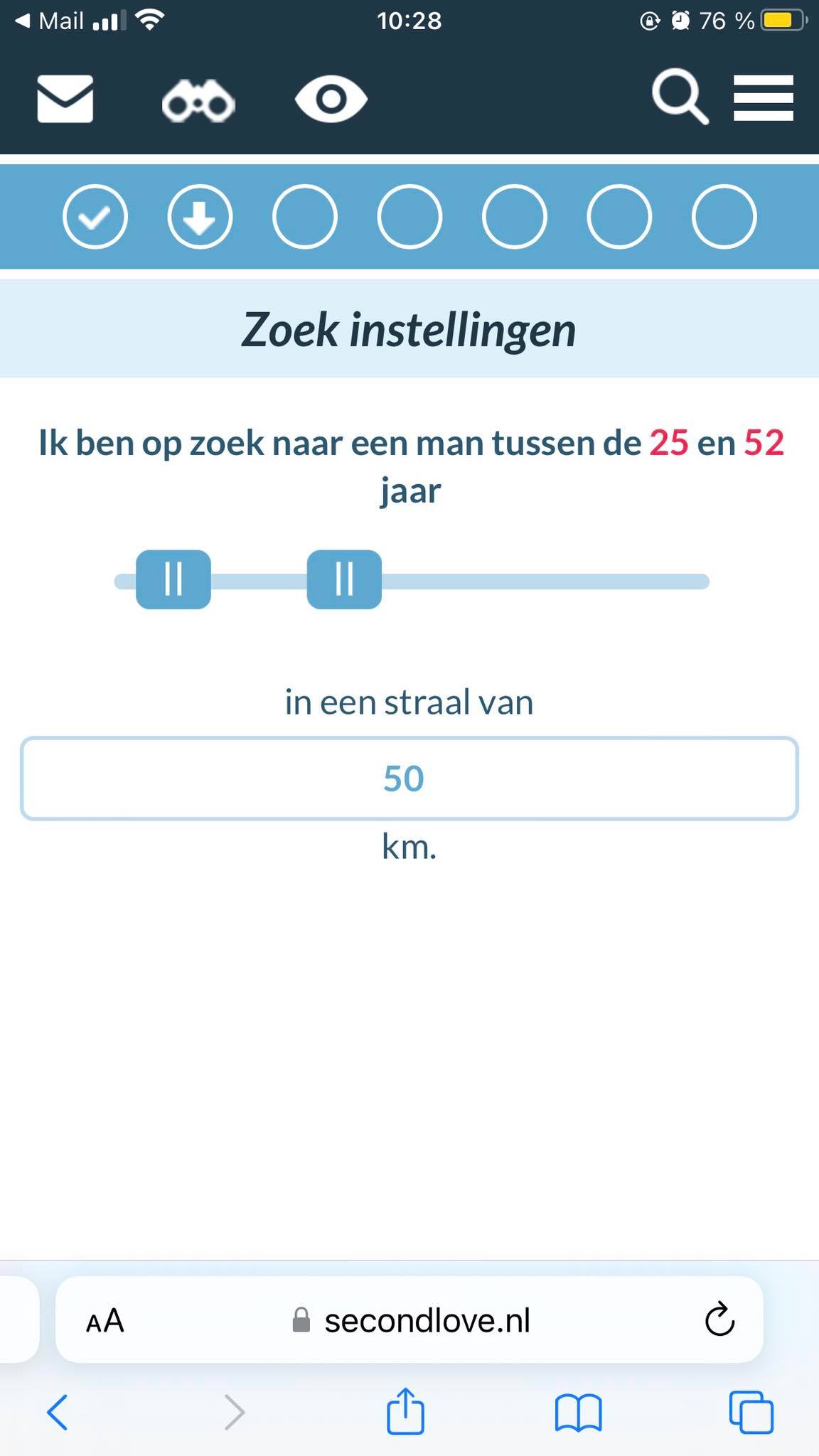The height and width of the screenshot is (1456, 819).
Task: Open the hamburger menu
Action: [764, 98]
